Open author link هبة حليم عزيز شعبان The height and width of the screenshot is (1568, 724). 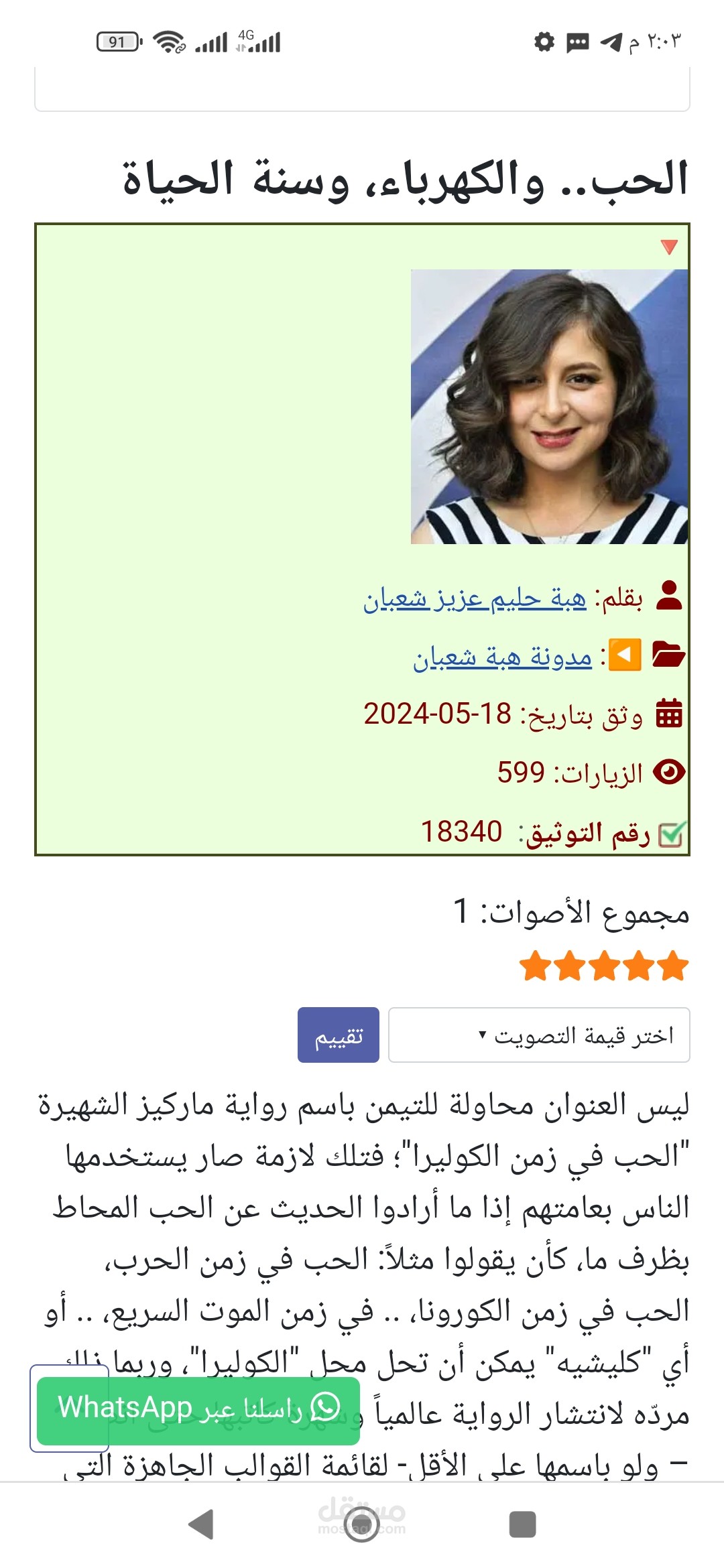(475, 598)
